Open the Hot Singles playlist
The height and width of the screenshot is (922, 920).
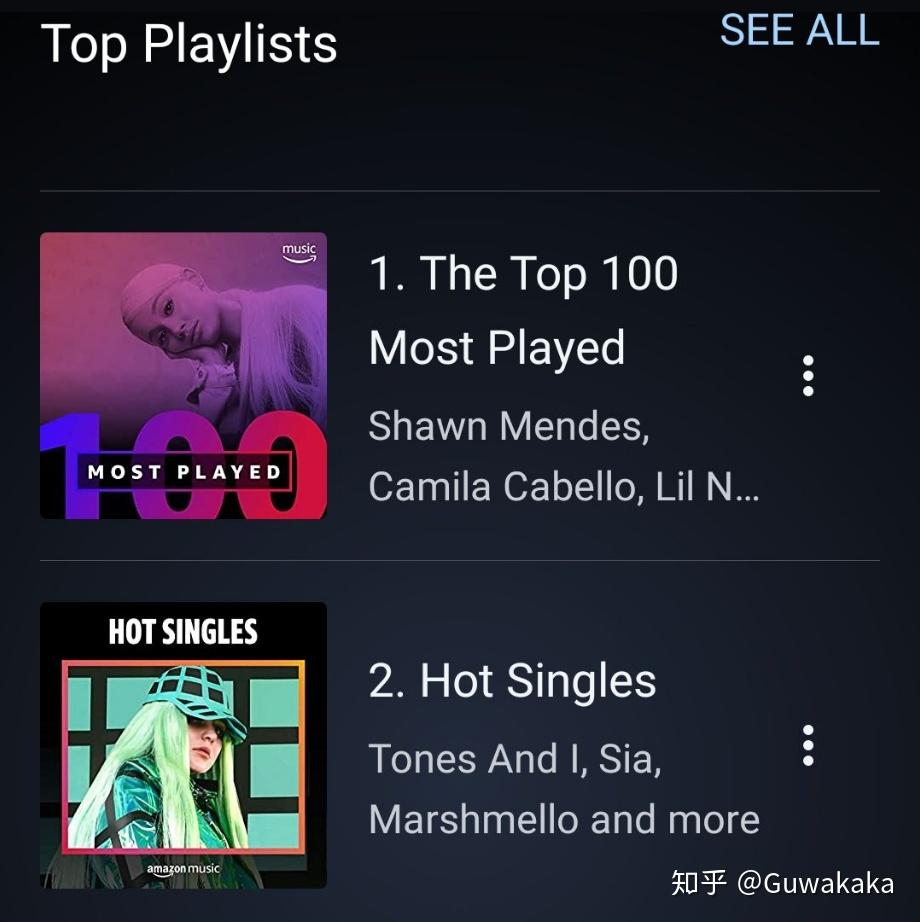pyautogui.click(x=512, y=681)
